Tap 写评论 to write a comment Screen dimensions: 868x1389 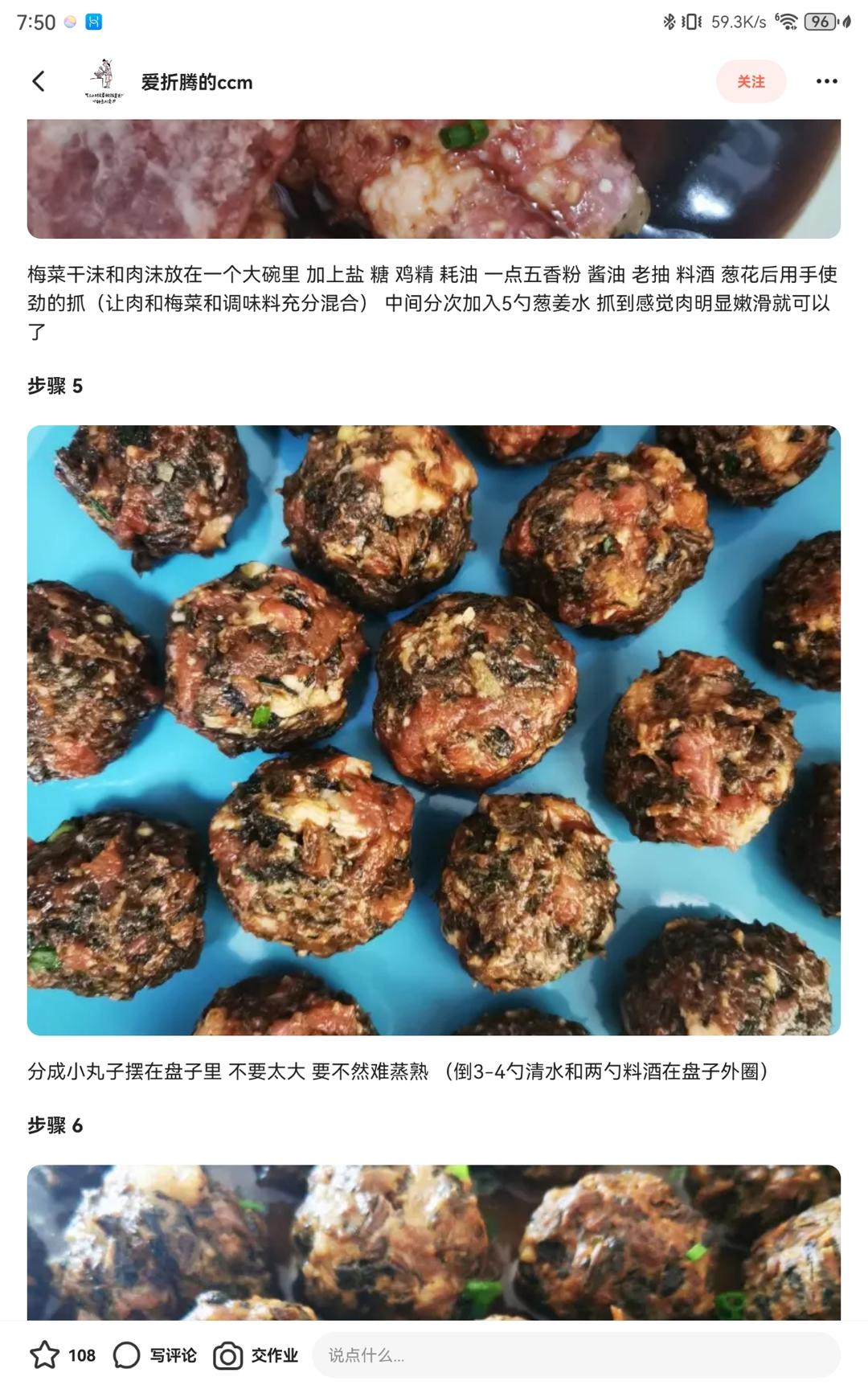pyautogui.click(x=155, y=1355)
